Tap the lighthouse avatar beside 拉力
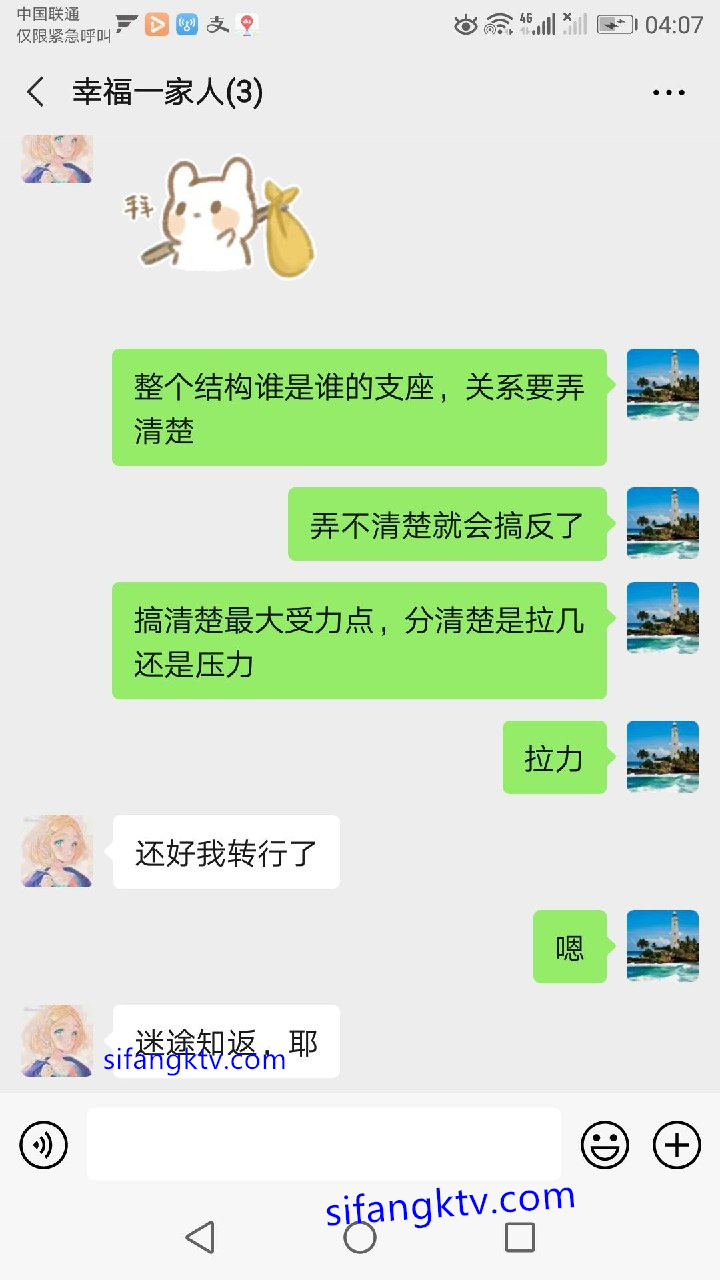720x1280 pixels. [662, 757]
